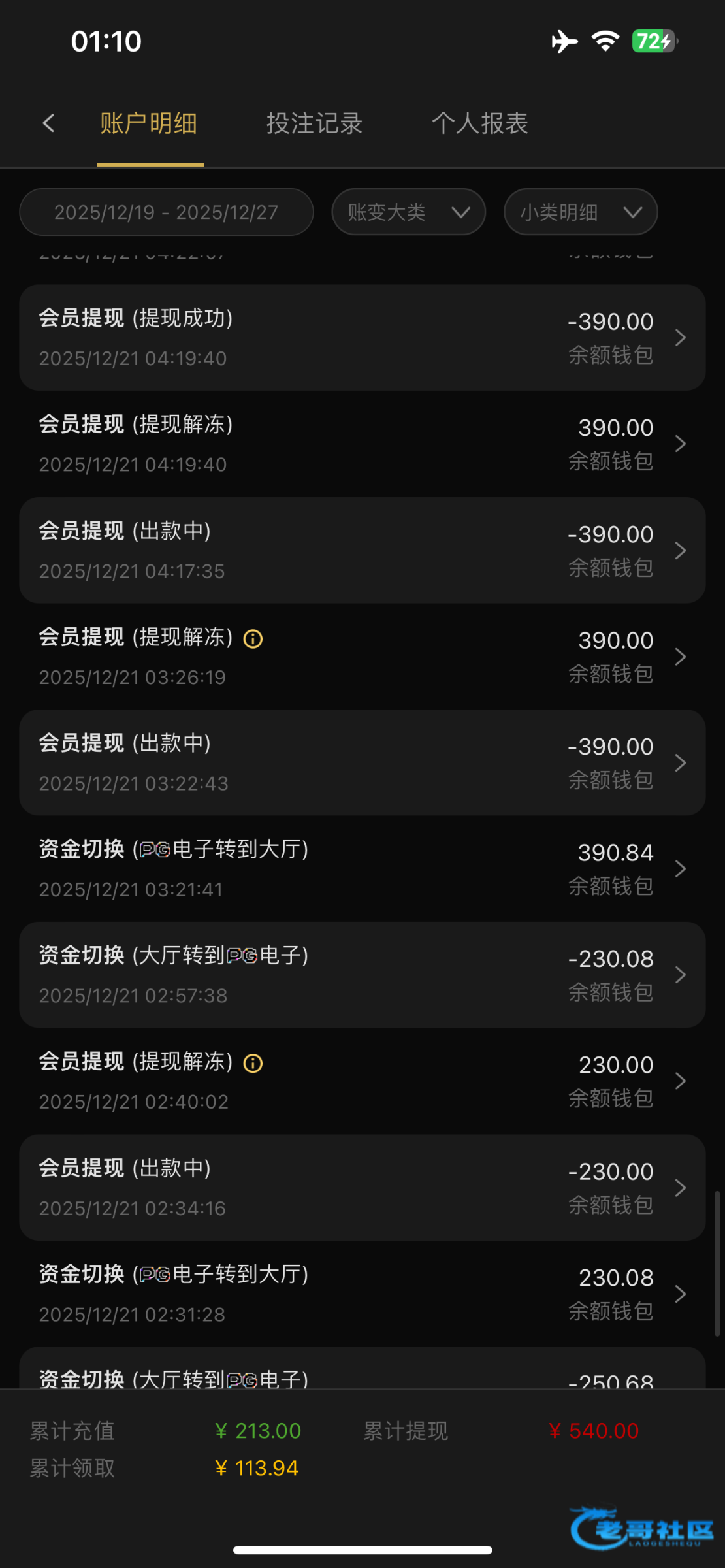Open the -230.08 资金切换 record at 02:57:38

pyautogui.click(x=362, y=975)
